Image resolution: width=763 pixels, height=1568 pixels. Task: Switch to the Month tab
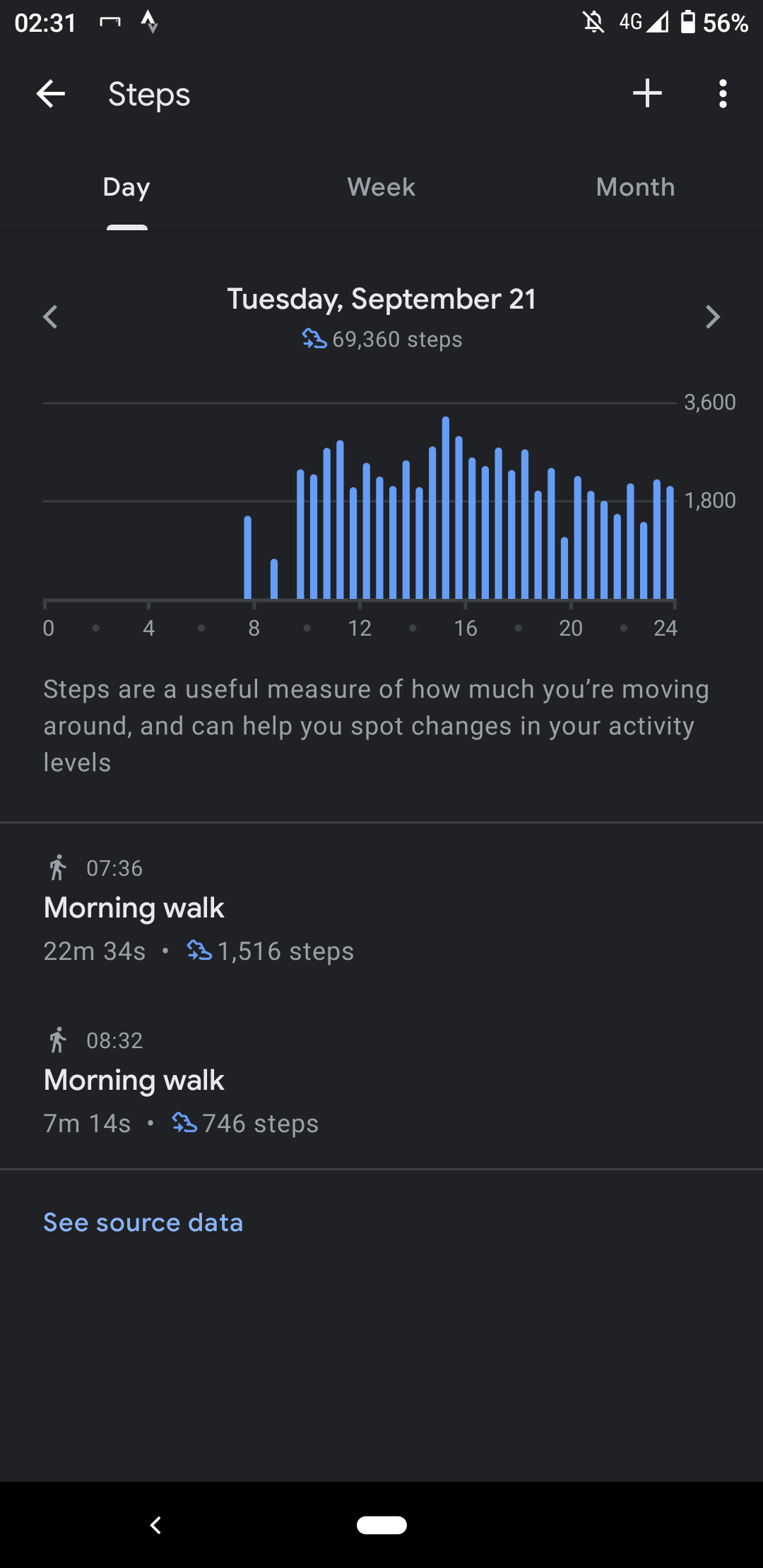tap(636, 188)
